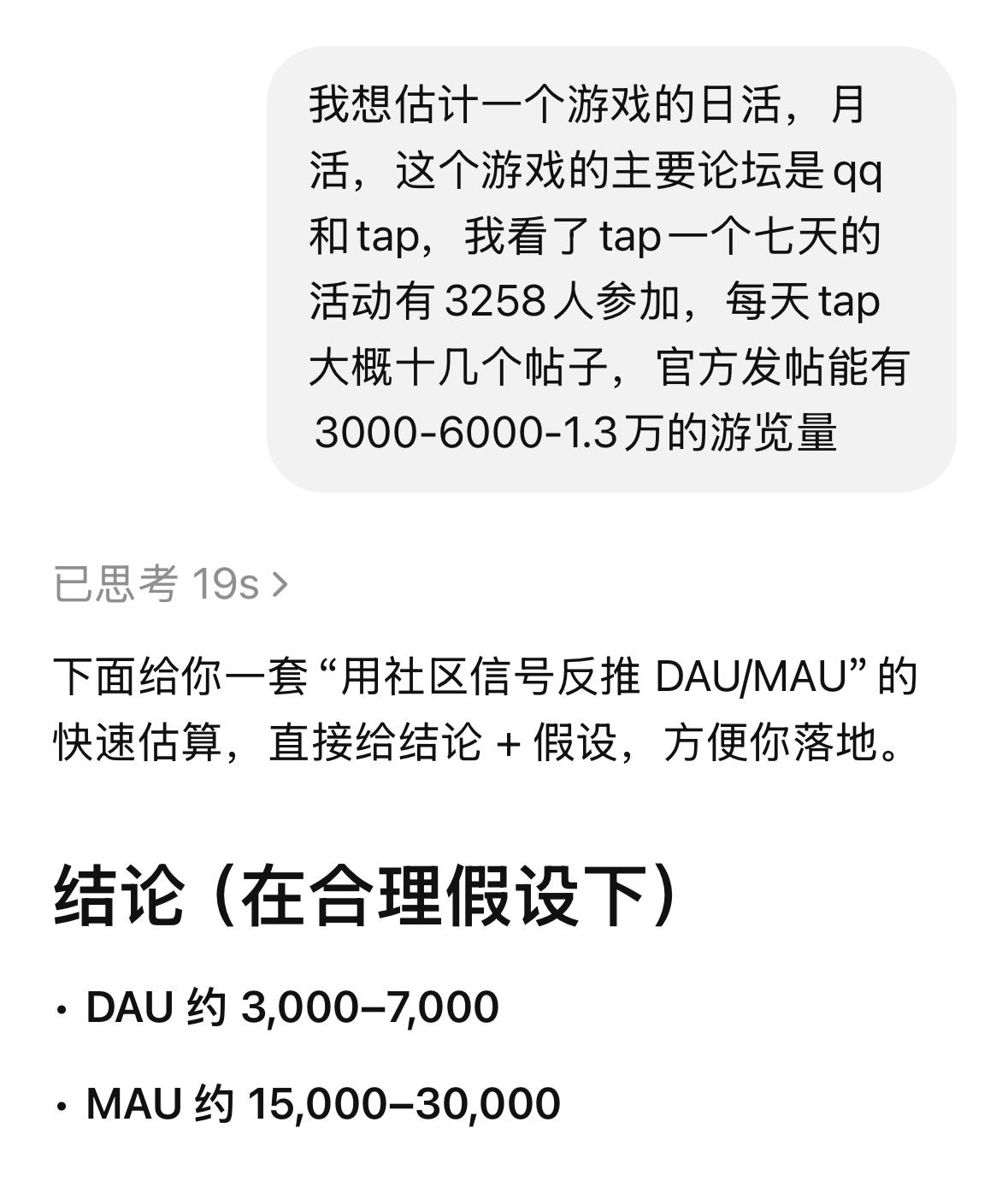Select the user's gray message bubble

(x=607, y=265)
